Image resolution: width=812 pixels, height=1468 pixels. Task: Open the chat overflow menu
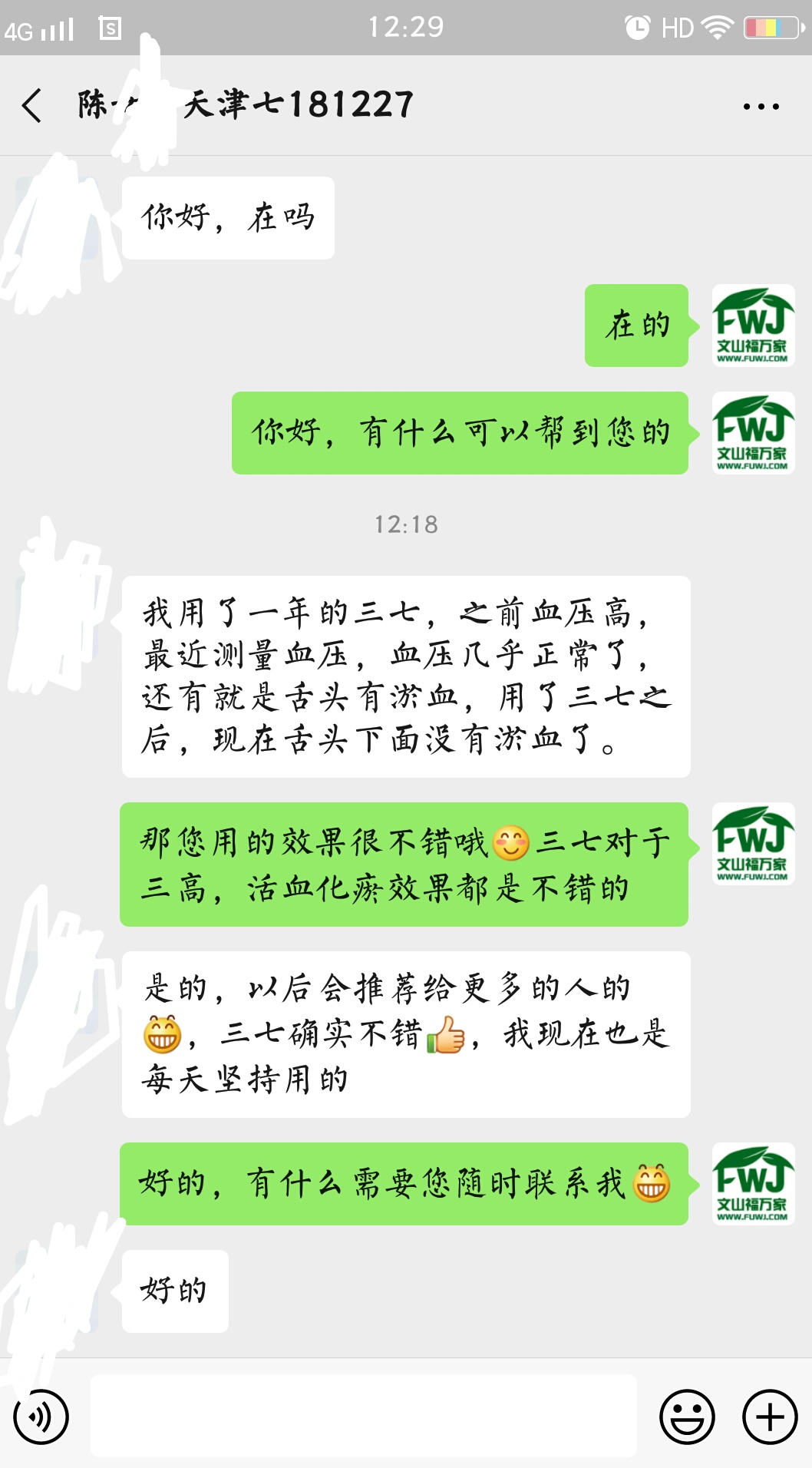[761, 106]
